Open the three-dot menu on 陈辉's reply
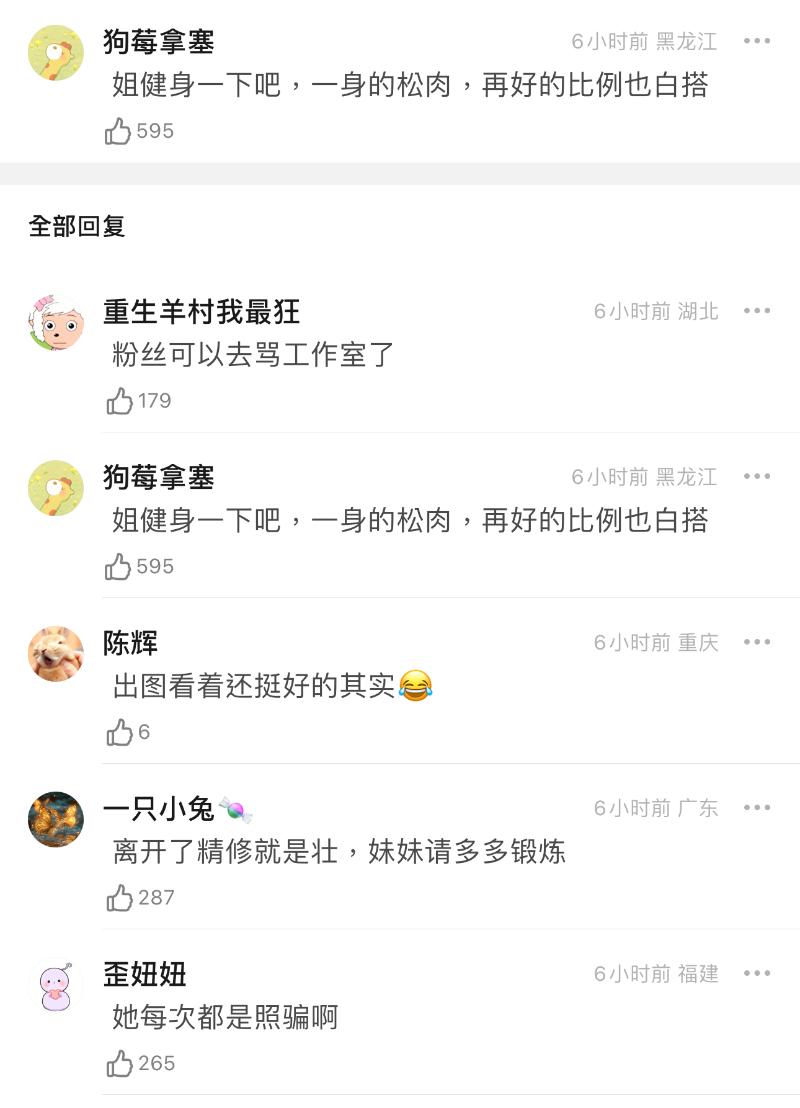The height and width of the screenshot is (1108, 800). (757, 642)
